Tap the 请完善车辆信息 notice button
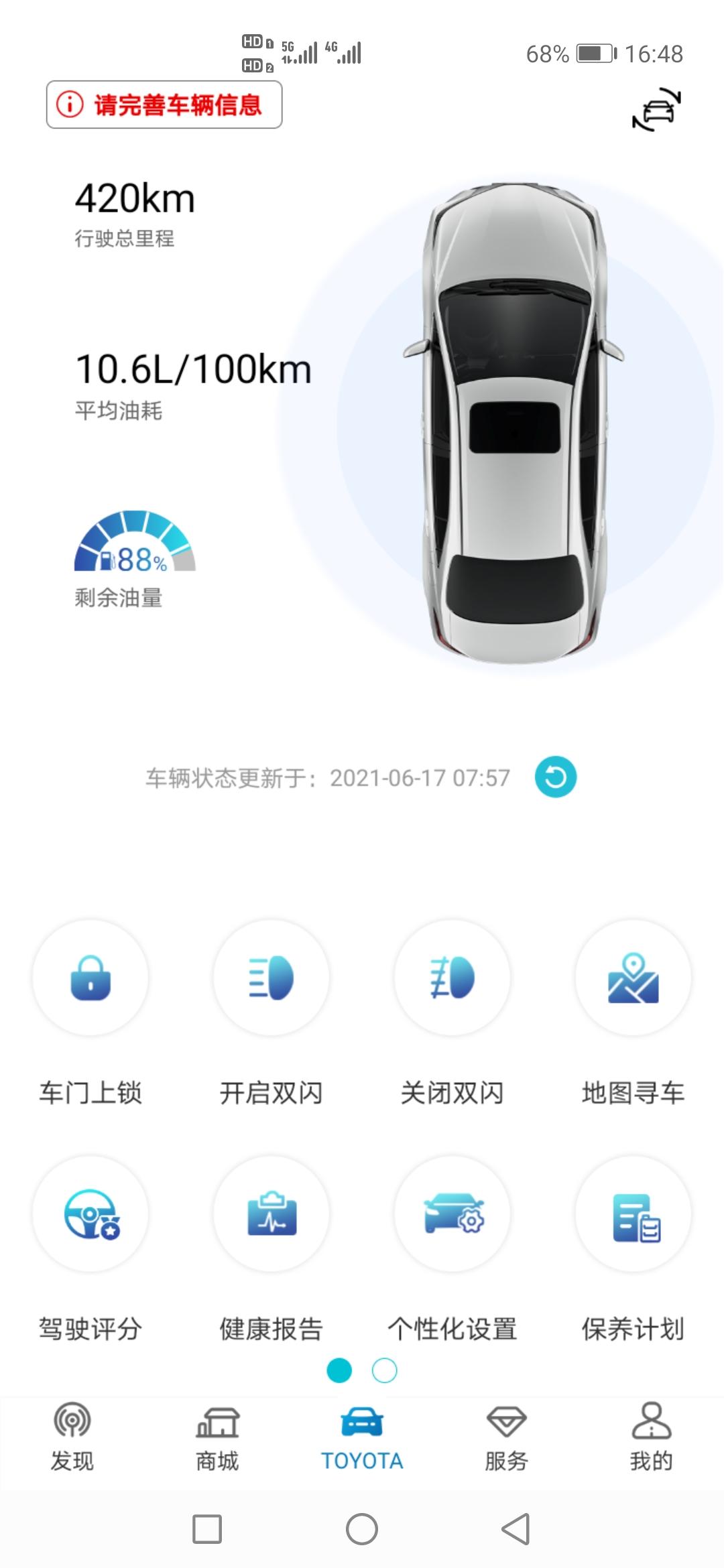Image resolution: width=724 pixels, height=1568 pixels. (x=164, y=105)
